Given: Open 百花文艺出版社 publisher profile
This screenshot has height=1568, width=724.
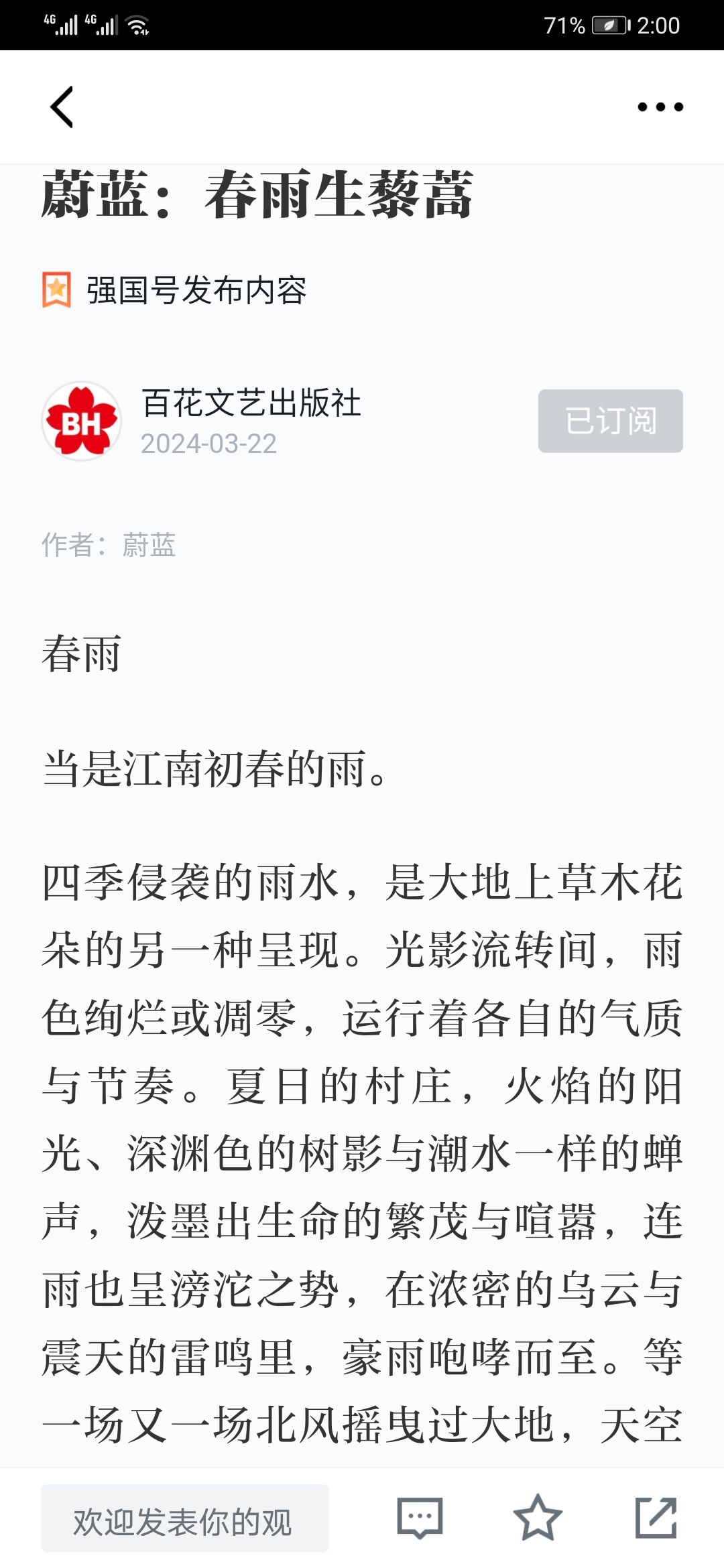Looking at the screenshot, I should click(251, 403).
